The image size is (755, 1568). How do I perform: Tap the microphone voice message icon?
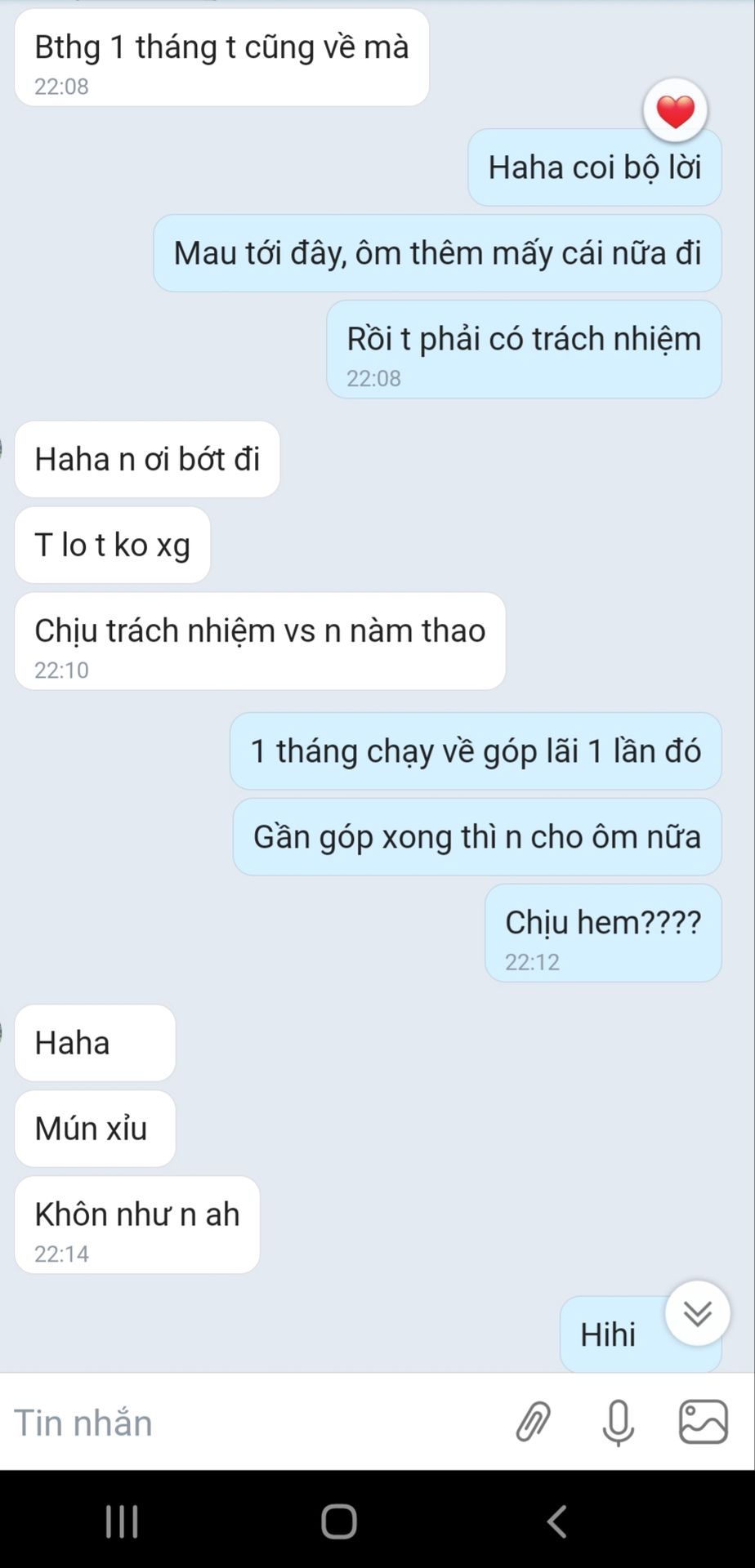618,1422
